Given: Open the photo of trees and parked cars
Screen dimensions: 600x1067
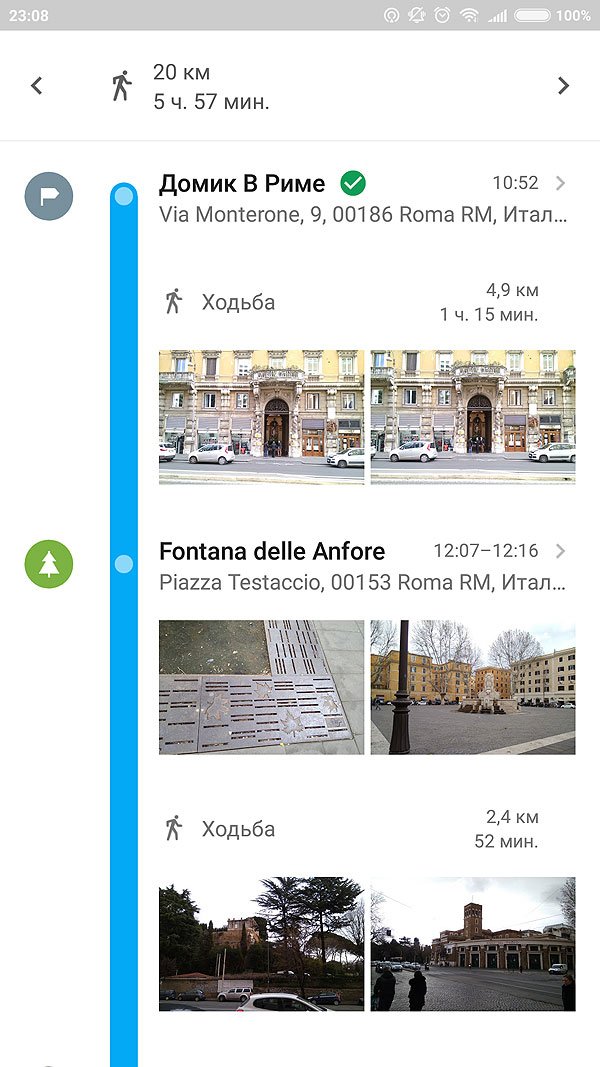Looking at the screenshot, I should (261, 944).
